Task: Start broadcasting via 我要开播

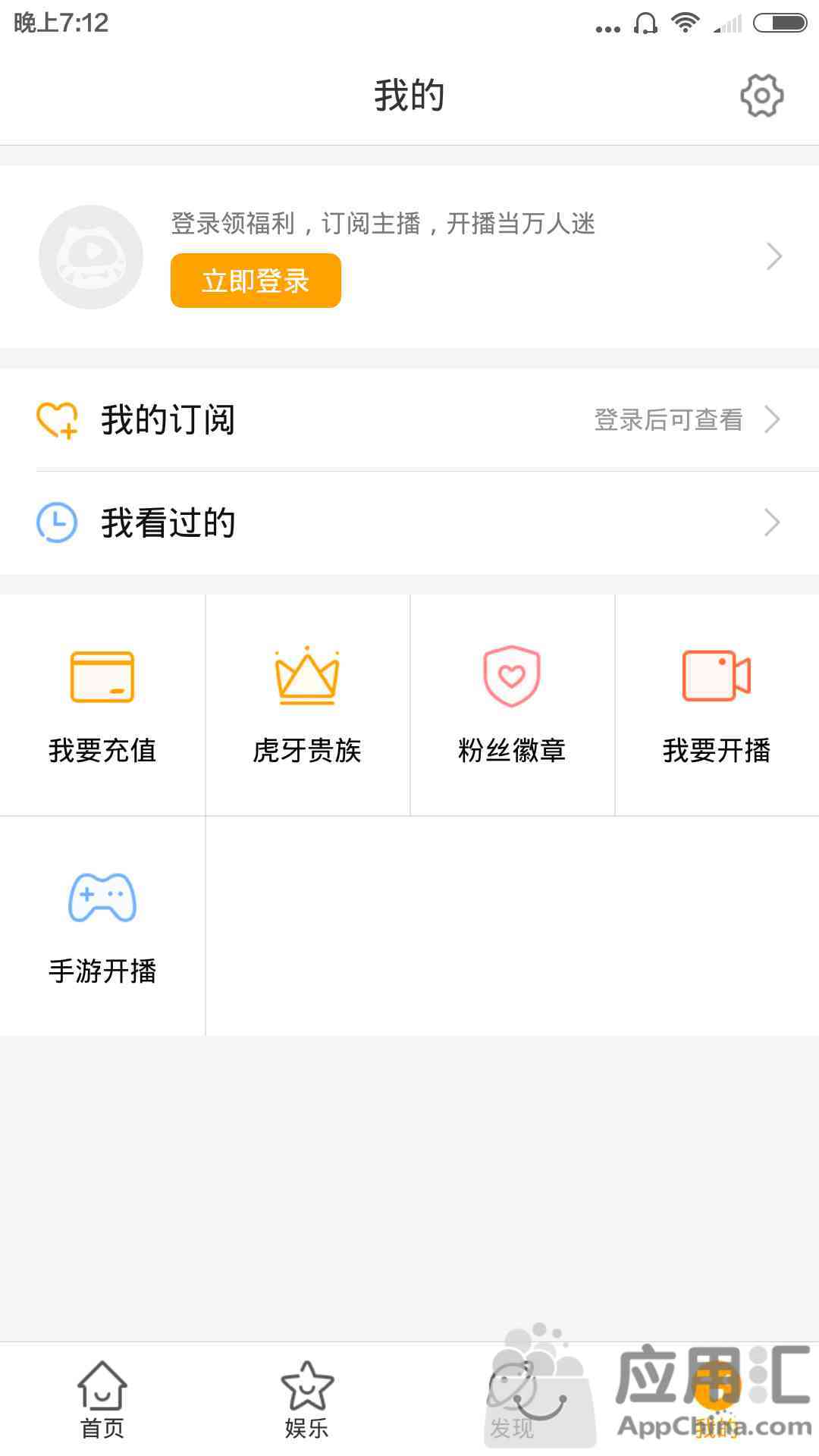Action: coord(717,705)
